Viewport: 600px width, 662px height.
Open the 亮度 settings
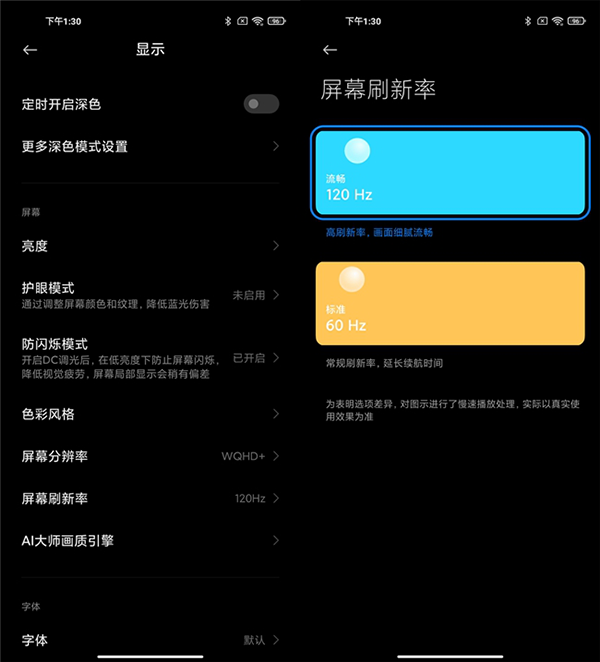tap(150, 246)
